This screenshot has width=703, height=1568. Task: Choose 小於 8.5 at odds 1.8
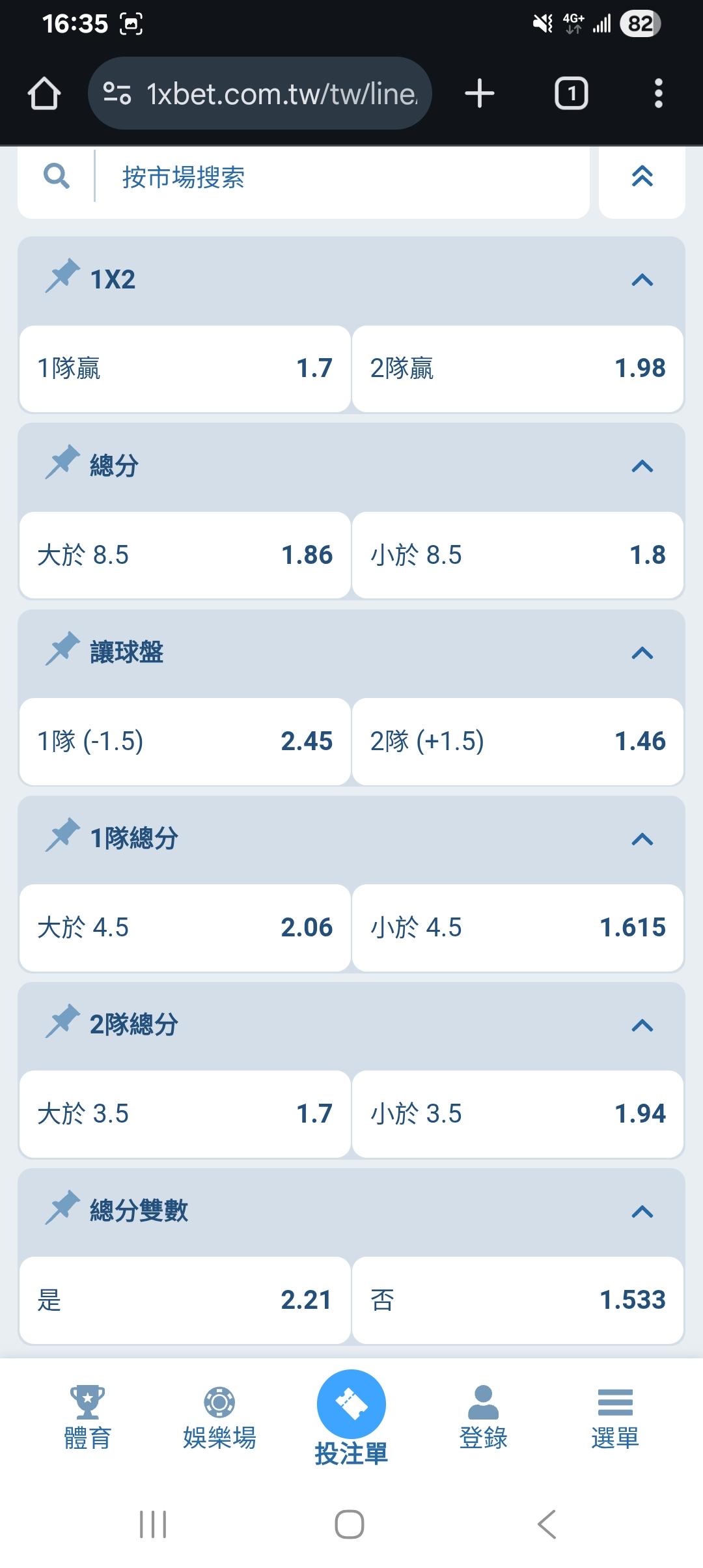pyautogui.click(x=518, y=555)
